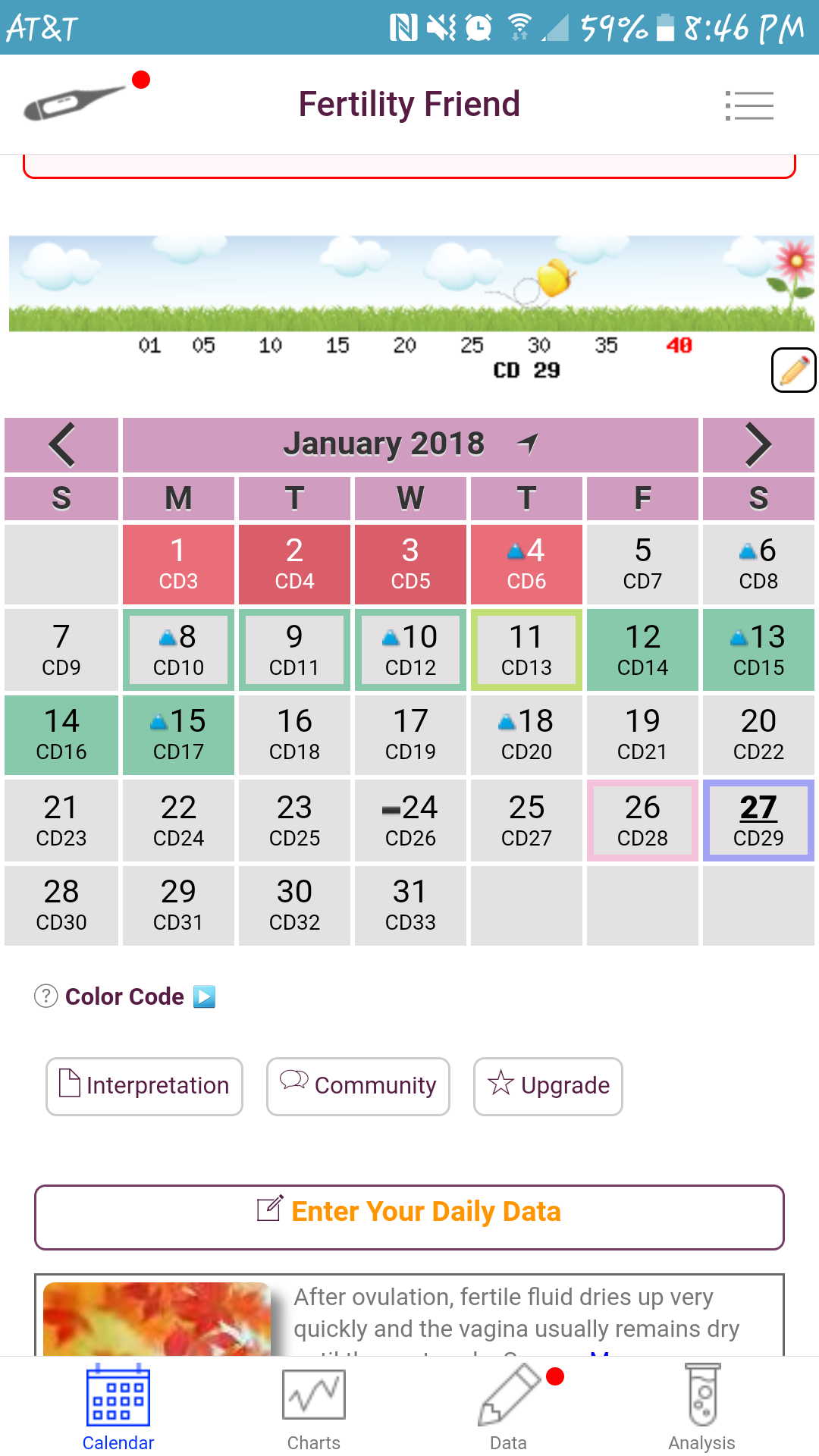Open the January 2018 month header
819x1456 pixels.
click(409, 444)
